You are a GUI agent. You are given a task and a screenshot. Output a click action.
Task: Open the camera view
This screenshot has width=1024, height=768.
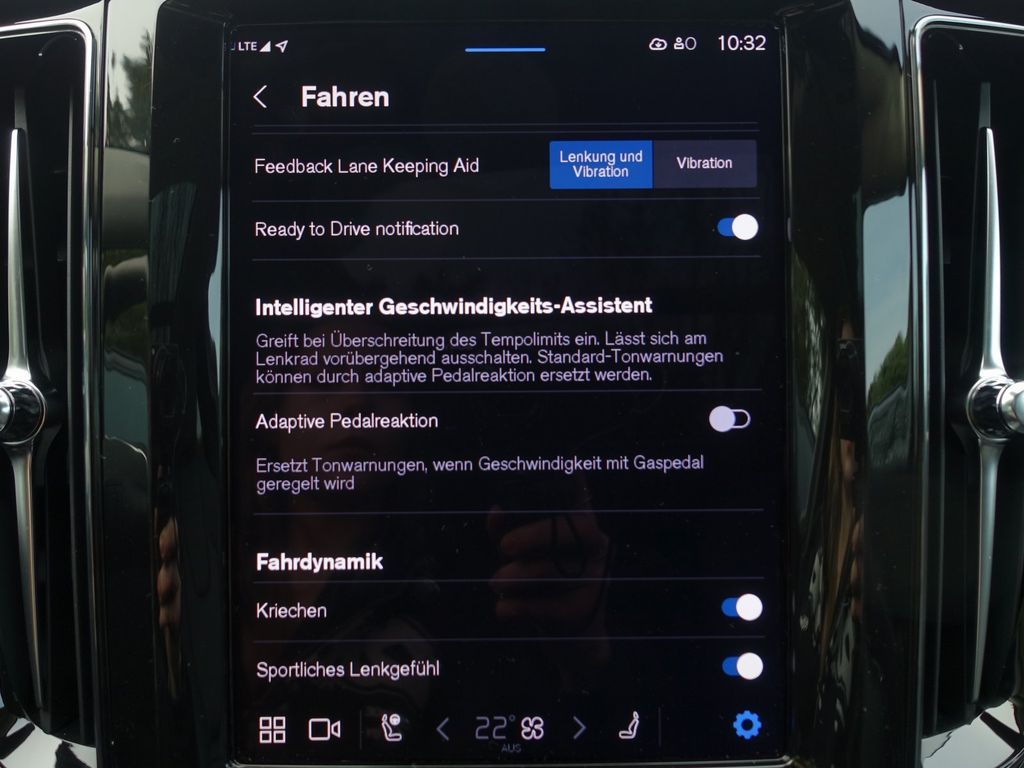tap(325, 729)
